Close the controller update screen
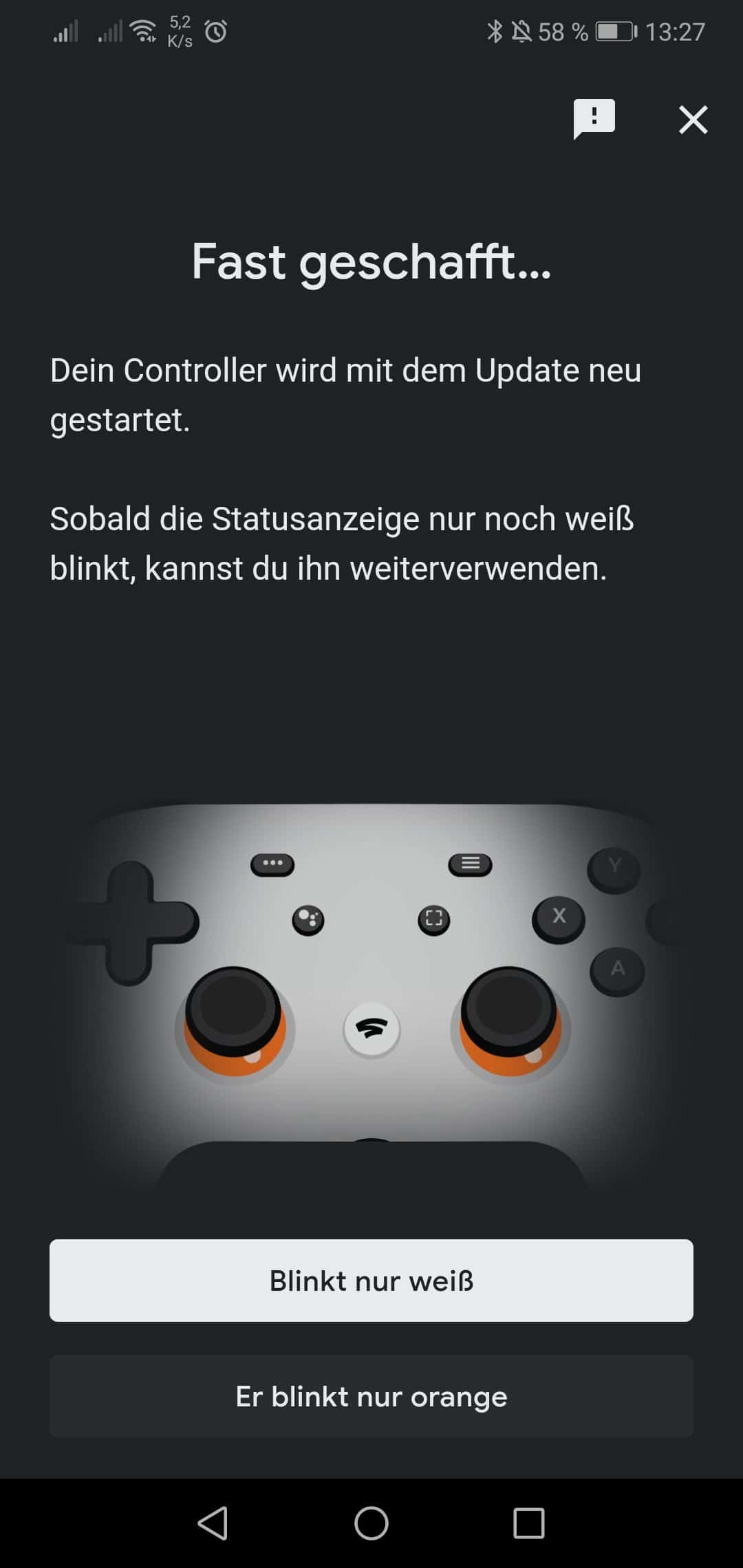 (693, 120)
